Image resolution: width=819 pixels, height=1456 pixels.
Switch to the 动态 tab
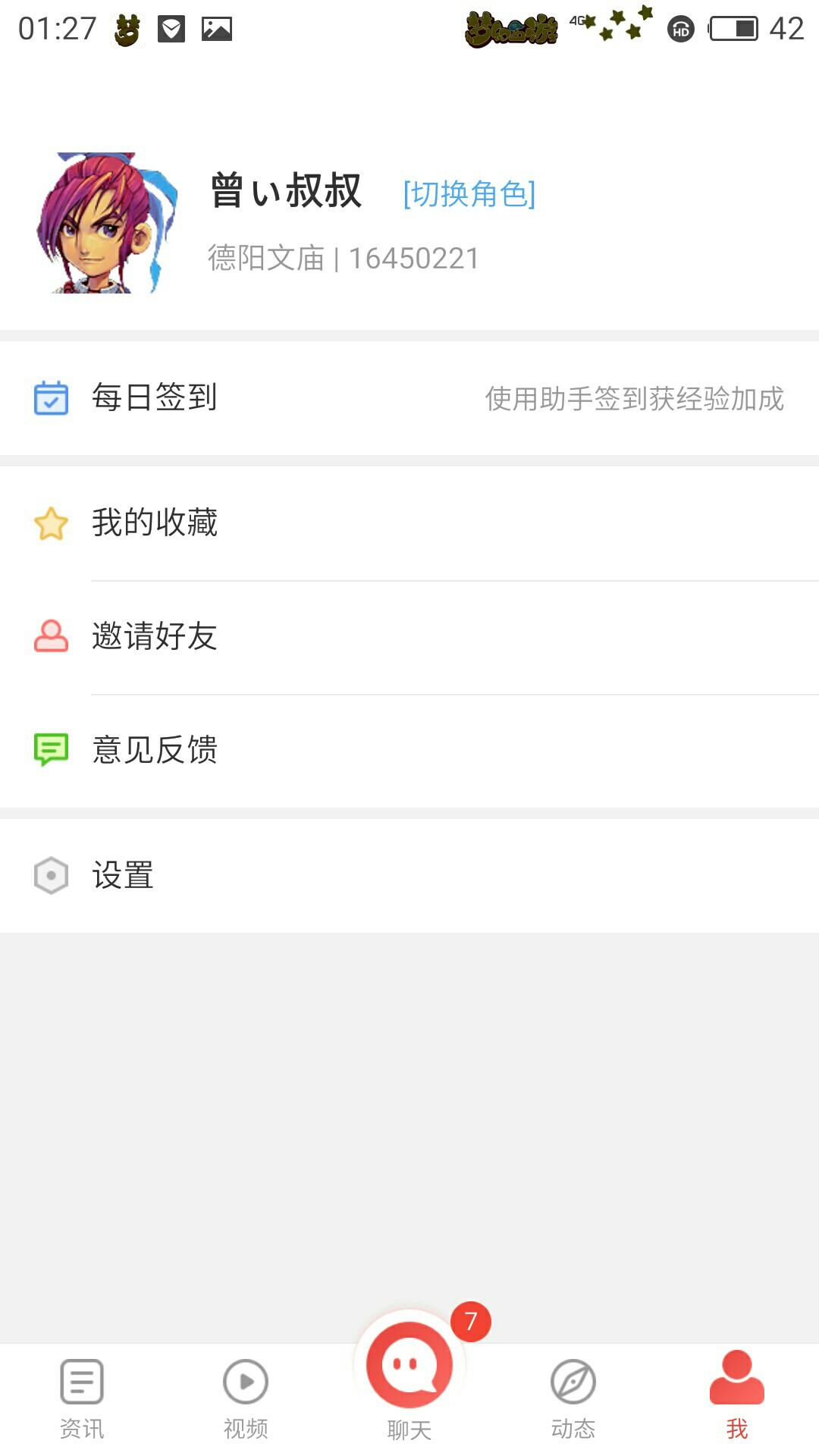click(x=573, y=1399)
